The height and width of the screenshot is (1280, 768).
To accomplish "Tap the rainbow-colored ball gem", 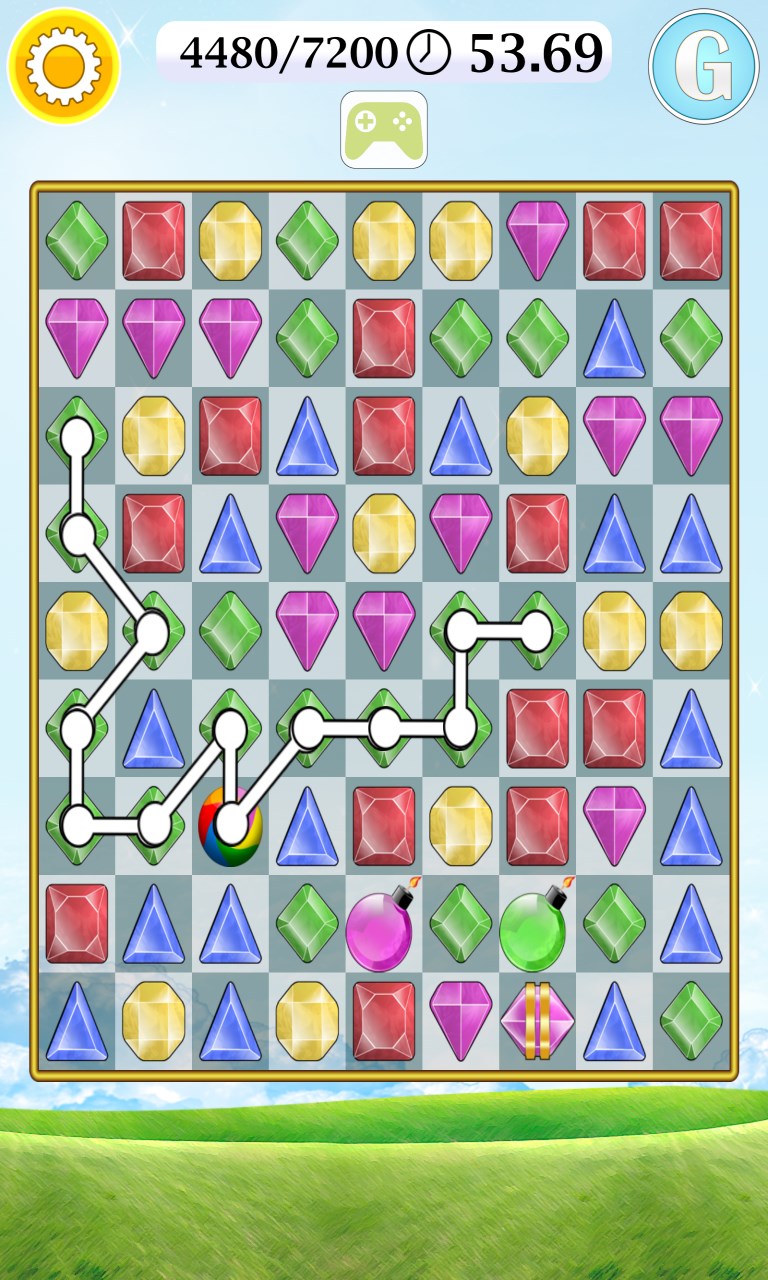I will click(230, 826).
